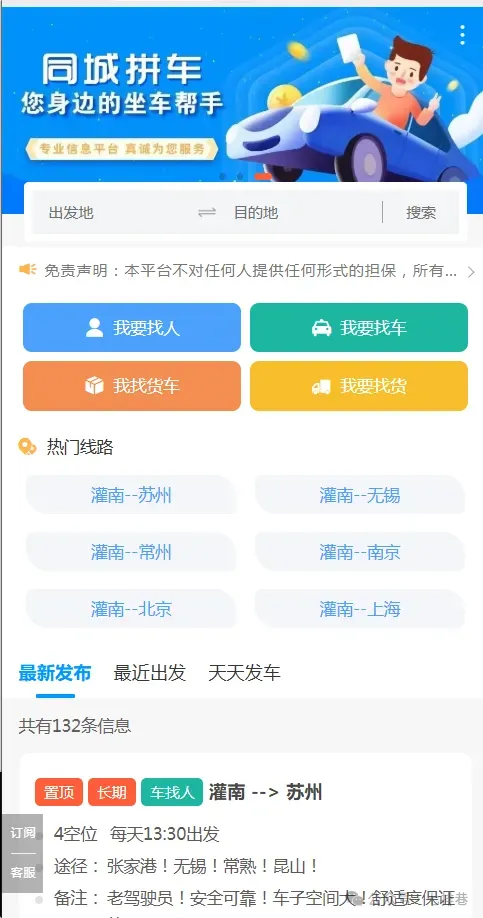Switch to 最近出发 tab
Image resolution: width=483 pixels, height=918 pixels.
(x=149, y=673)
